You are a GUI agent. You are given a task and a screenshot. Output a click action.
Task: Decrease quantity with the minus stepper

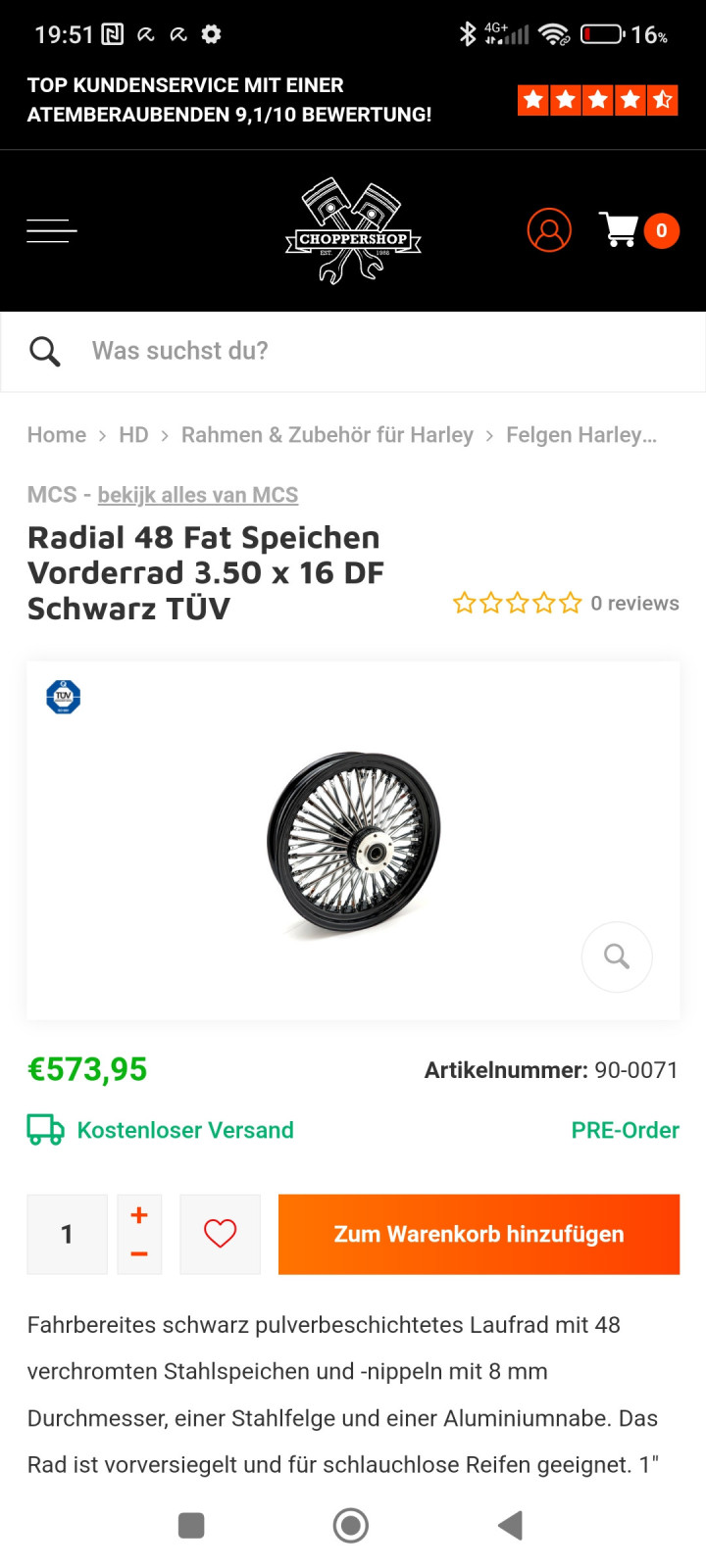tap(139, 1252)
